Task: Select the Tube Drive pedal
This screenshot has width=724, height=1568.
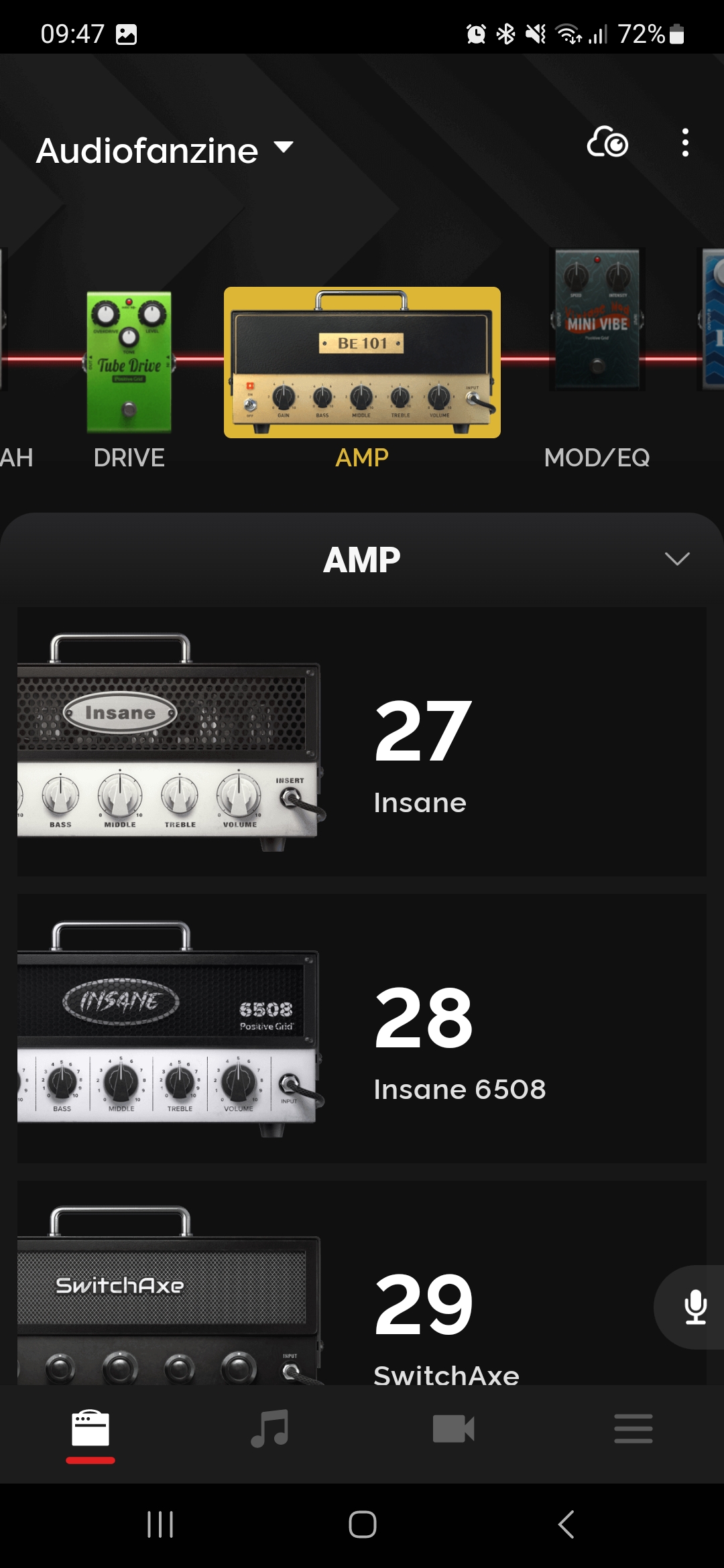Action: (x=129, y=362)
